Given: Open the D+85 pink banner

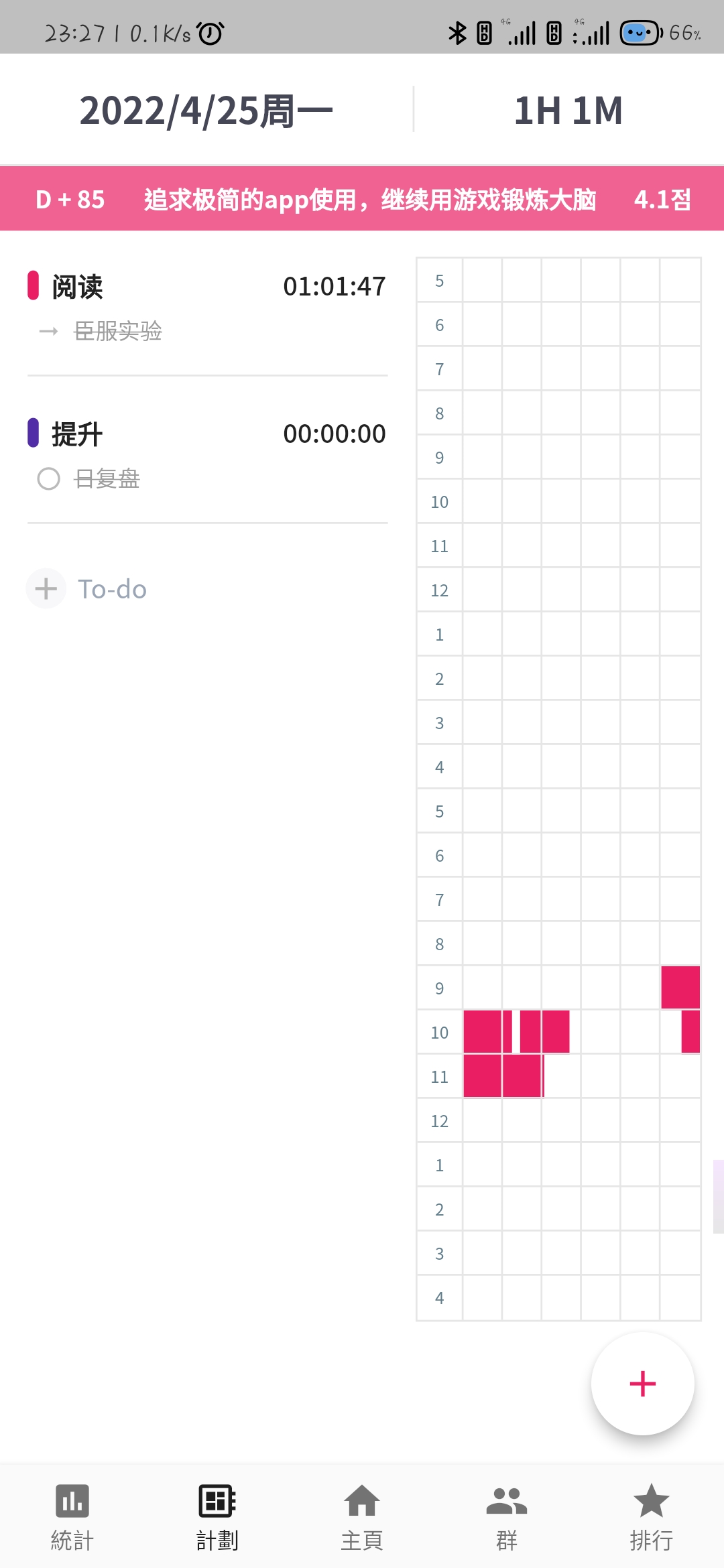Looking at the screenshot, I should point(362,199).
